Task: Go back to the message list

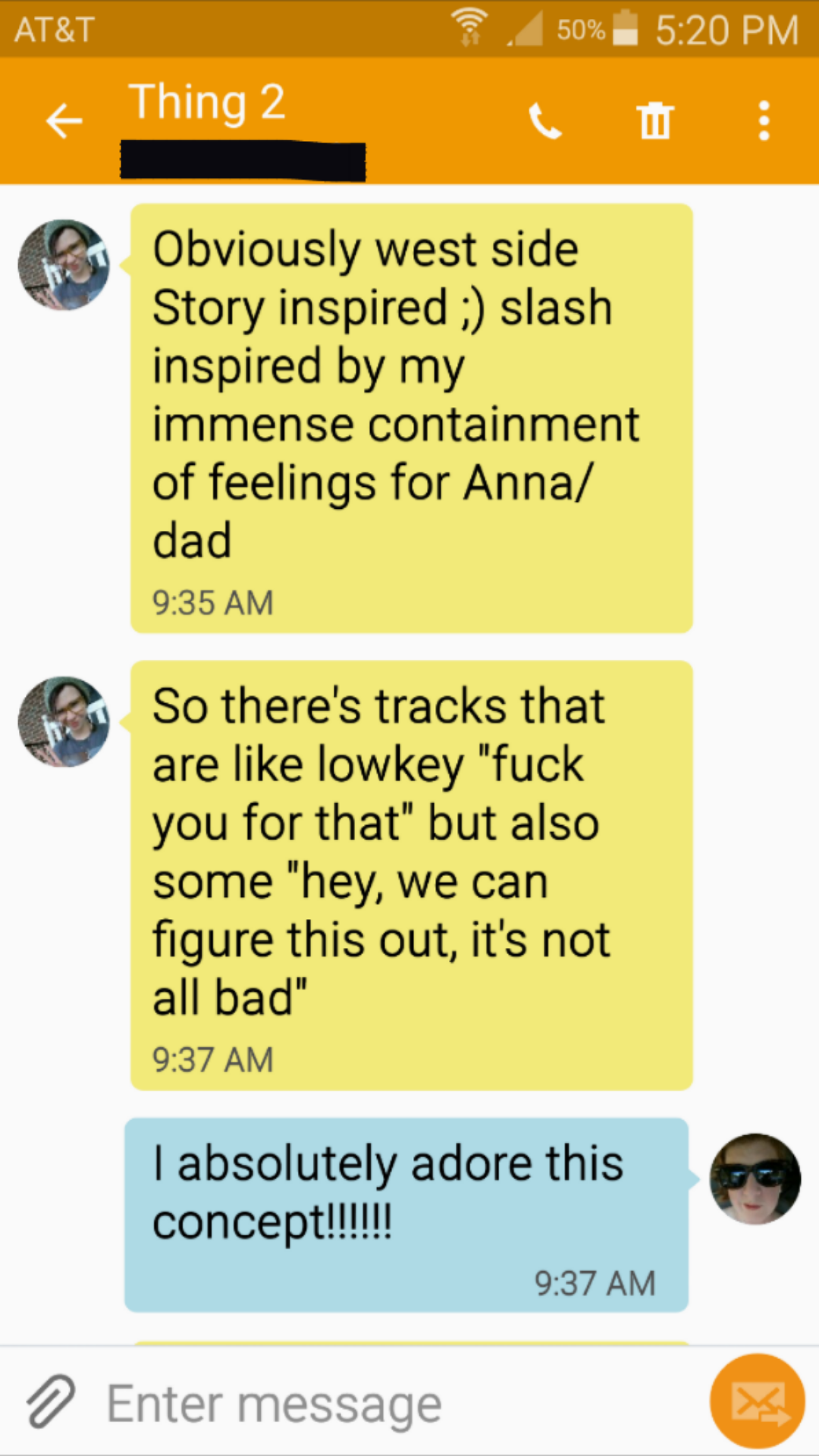Action: tap(64, 121)
